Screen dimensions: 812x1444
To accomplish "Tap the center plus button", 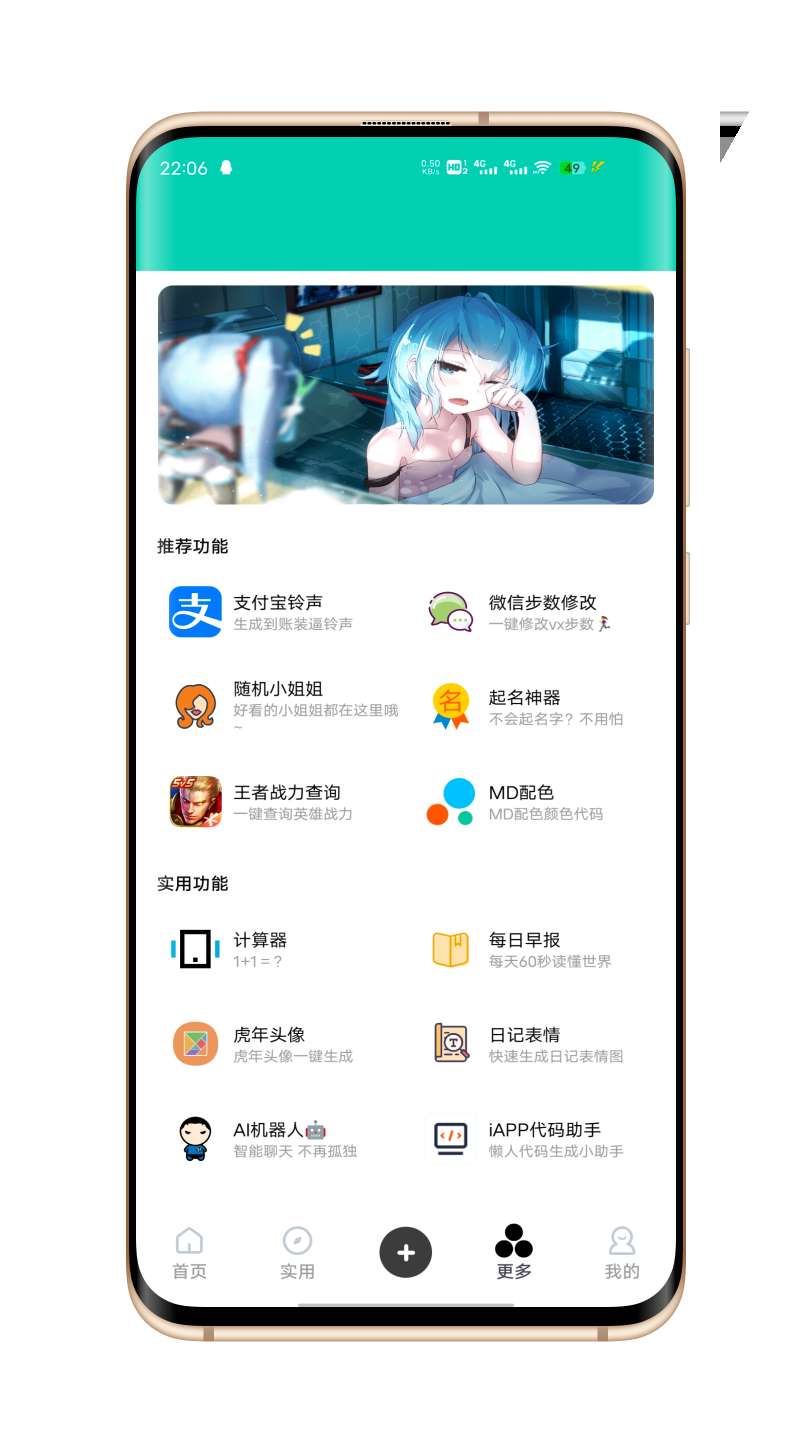I will pyautogui.click(x=406, y=1253).
